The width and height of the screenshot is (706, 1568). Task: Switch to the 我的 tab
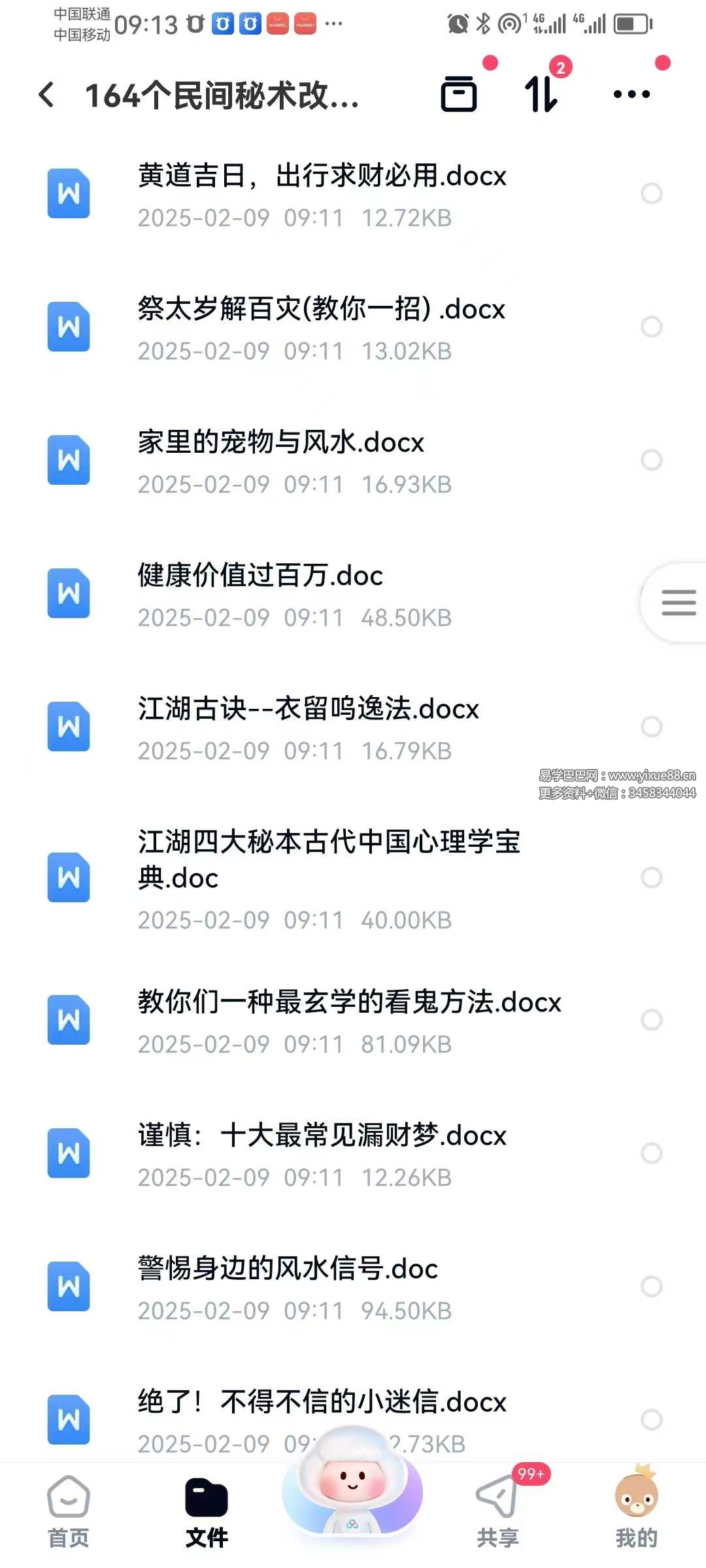click(x=636, y=1512)
